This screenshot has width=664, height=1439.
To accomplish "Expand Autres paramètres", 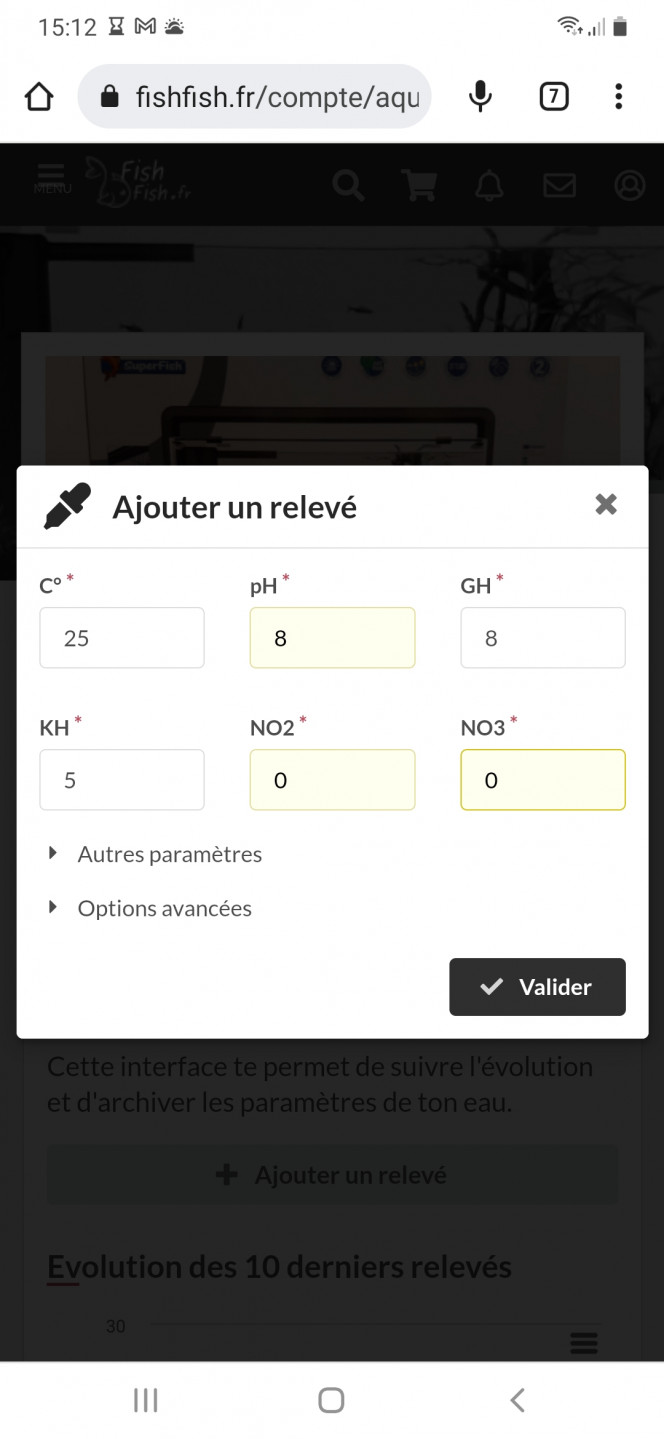I will (155, 854).
